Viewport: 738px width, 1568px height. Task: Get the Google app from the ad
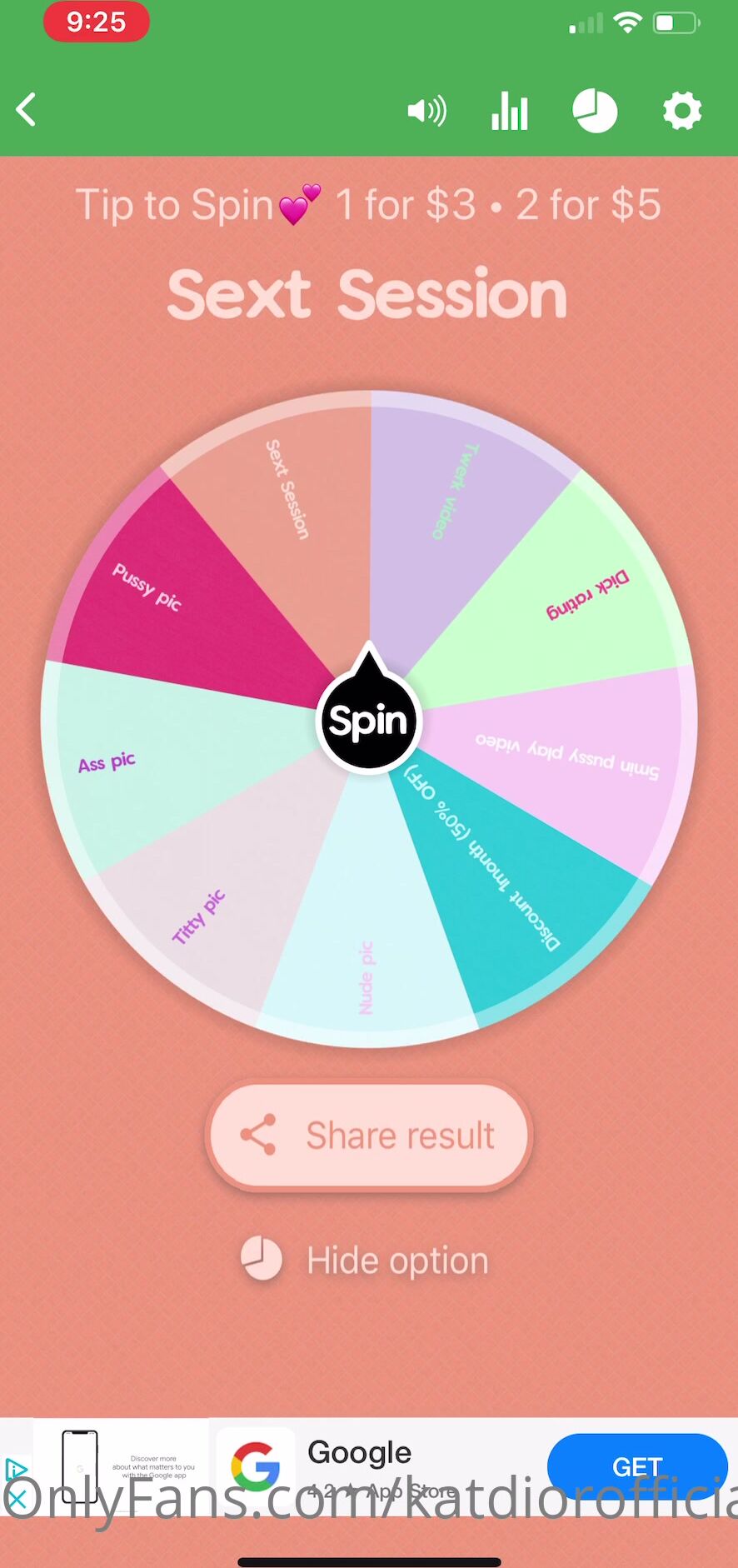pyautogui.click(x=636, y=1466)
